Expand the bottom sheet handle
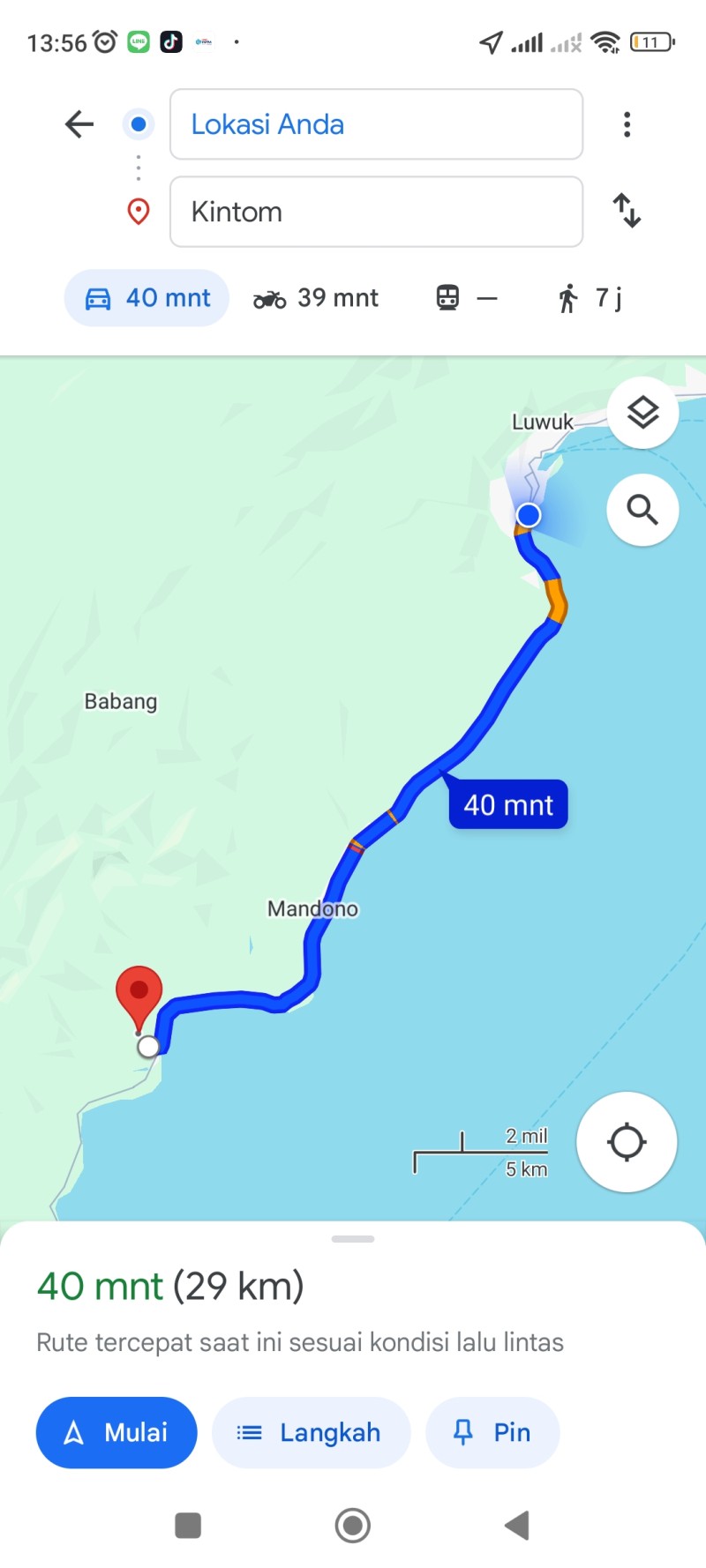The height and width of the screenshot is (1568, 706). coord(353,1239)
